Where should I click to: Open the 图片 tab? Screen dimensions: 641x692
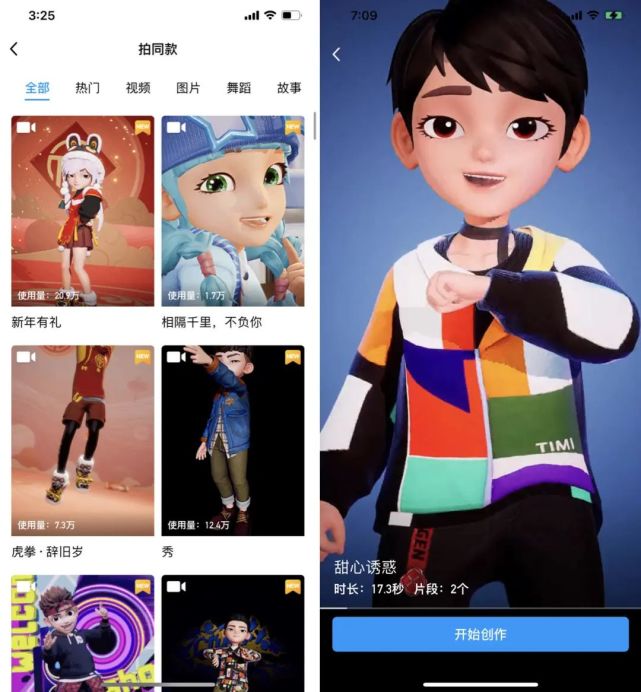click(188, 88)
